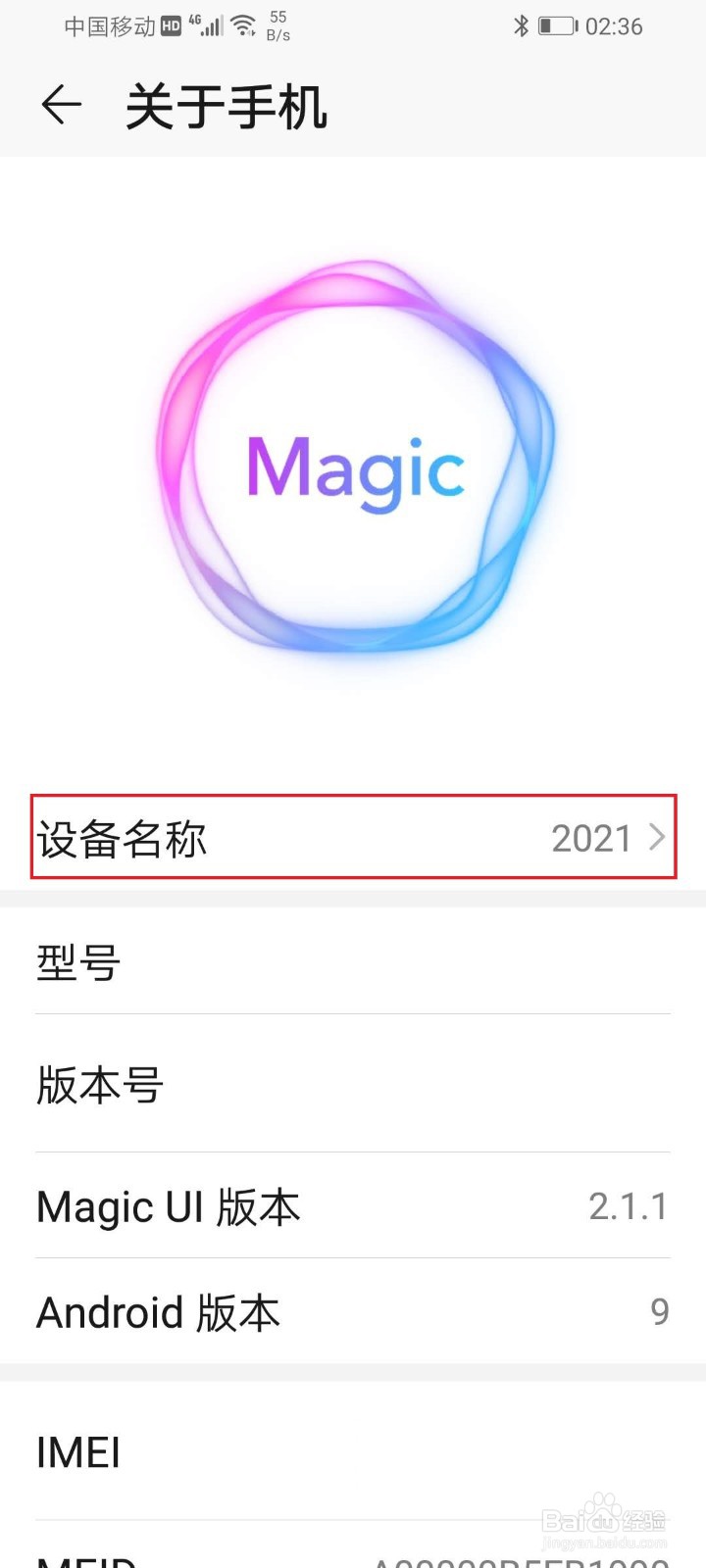Tap the Bluetooth status bar icon
706x1568 pixels.
click(522, 26)
